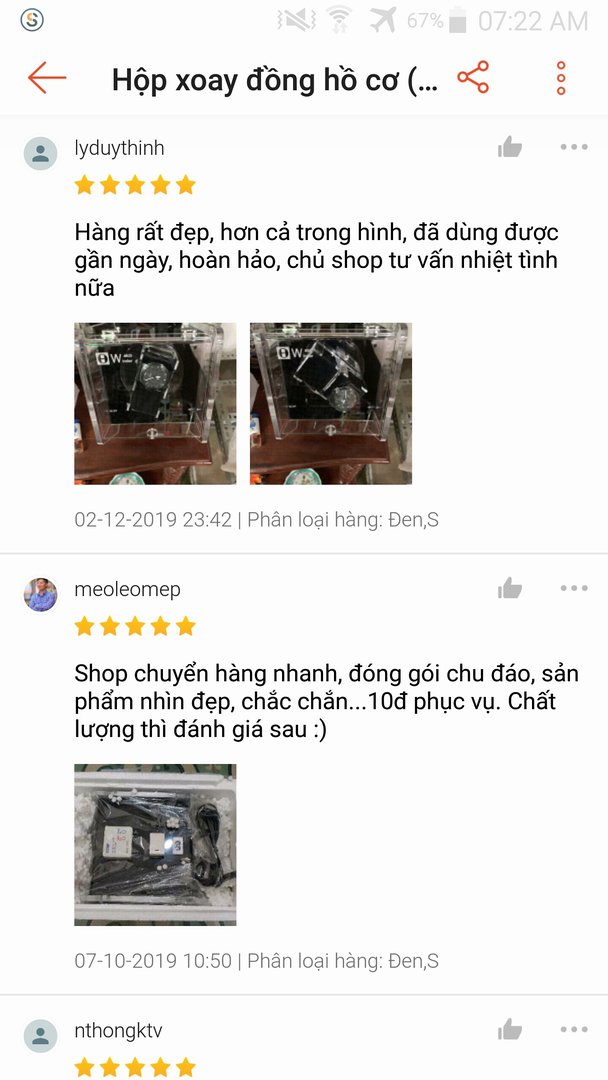View second photo in lyduythinh's review
This screenshot has width=608, height=1080.
point(330,403)
